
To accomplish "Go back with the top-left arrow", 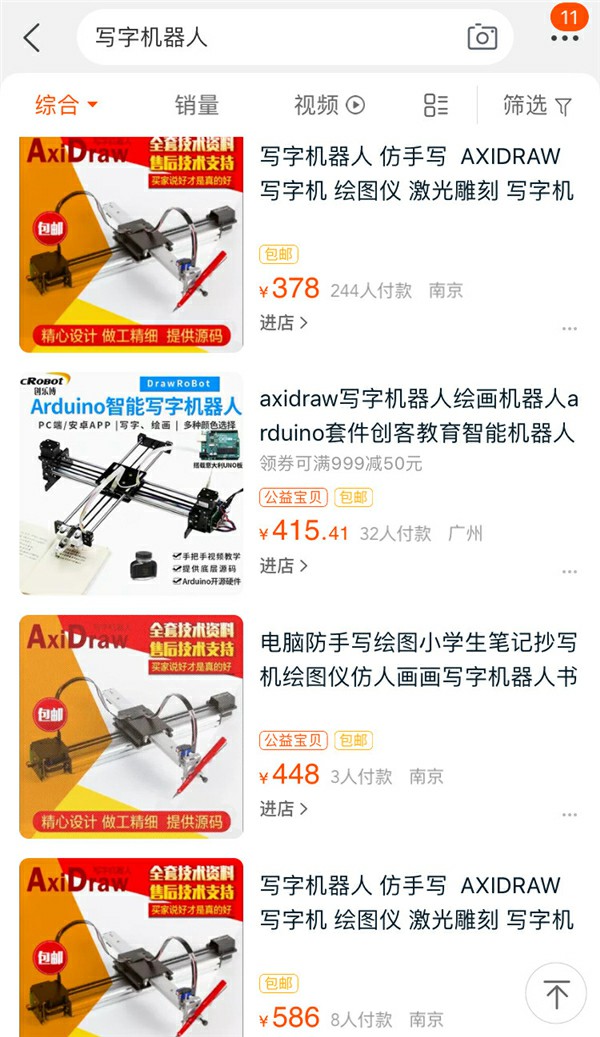I will (x=32, y=38).
